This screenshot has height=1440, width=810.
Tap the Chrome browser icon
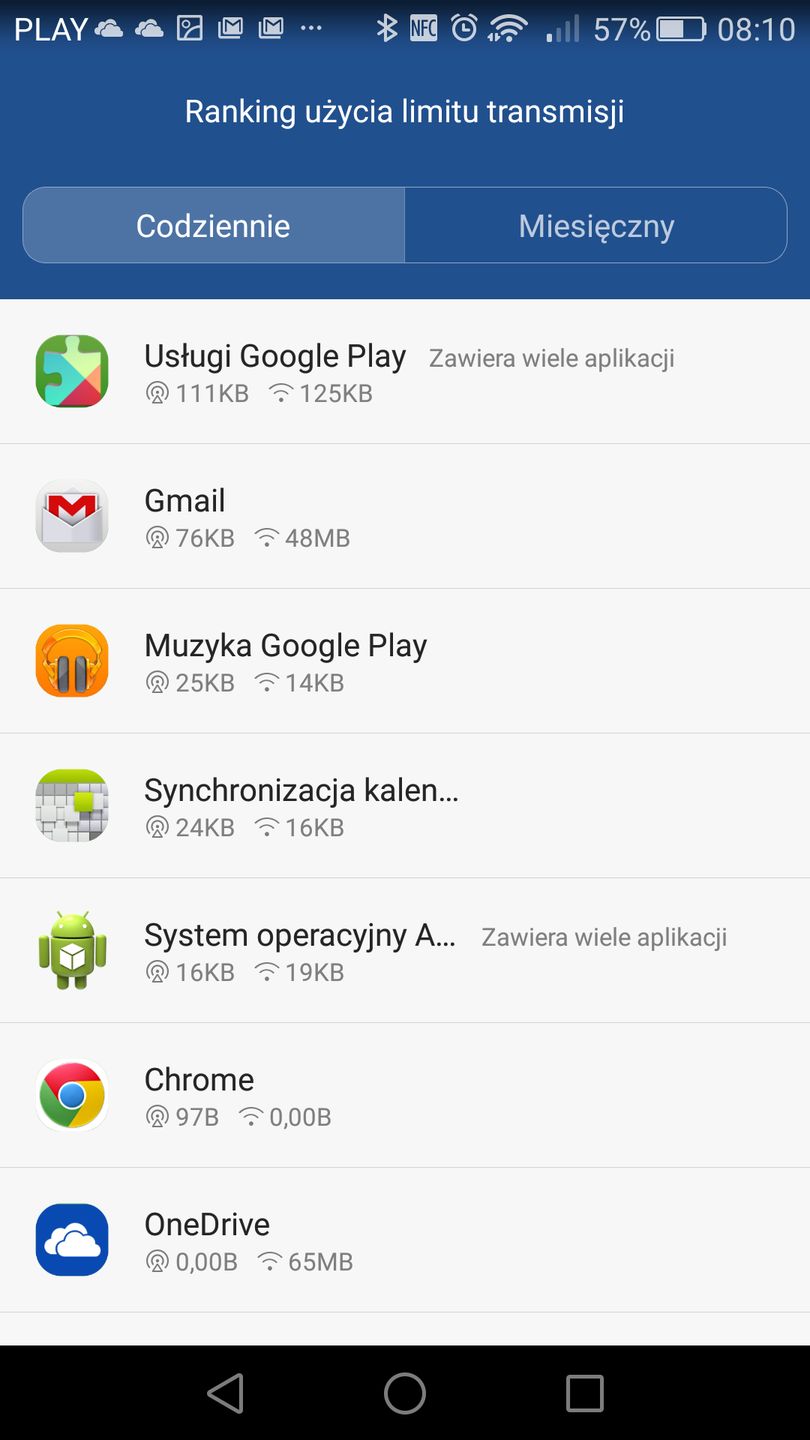point(71,1094)
